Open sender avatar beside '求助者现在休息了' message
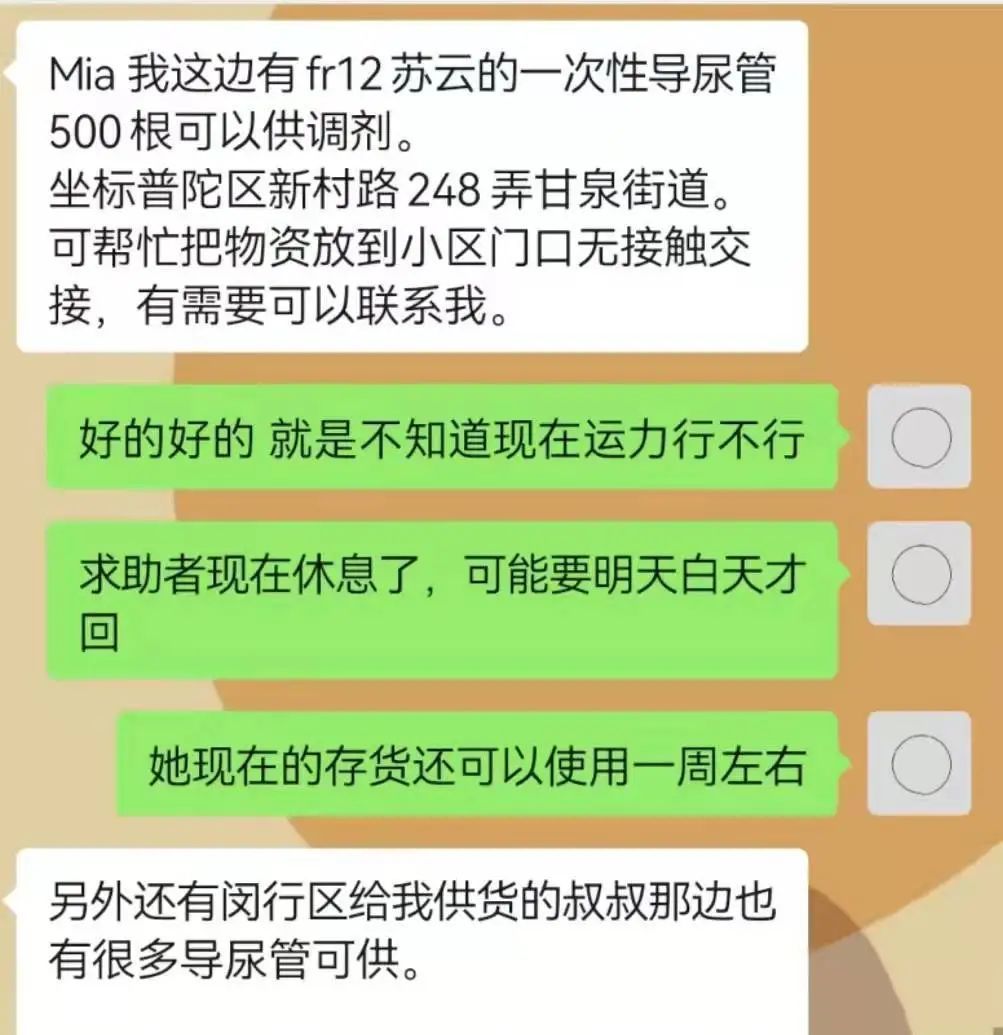The image size is (1003, 1035). pos(919,574)
